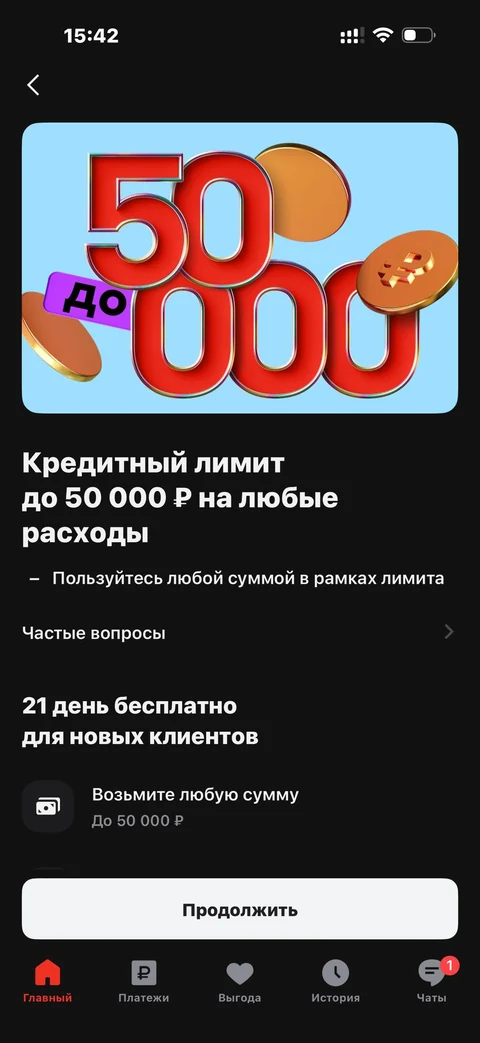Open Частые вопросы row
This screenshot has width=480, height=1043.
pyautogui.click(x=240, y=633)
